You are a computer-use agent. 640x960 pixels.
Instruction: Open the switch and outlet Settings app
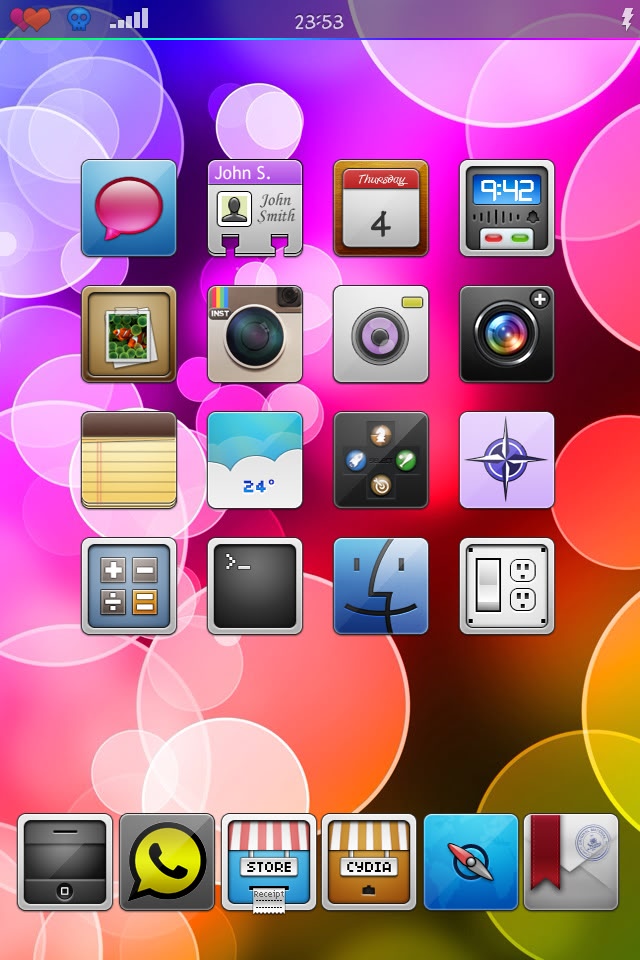[x=507, y=586]
